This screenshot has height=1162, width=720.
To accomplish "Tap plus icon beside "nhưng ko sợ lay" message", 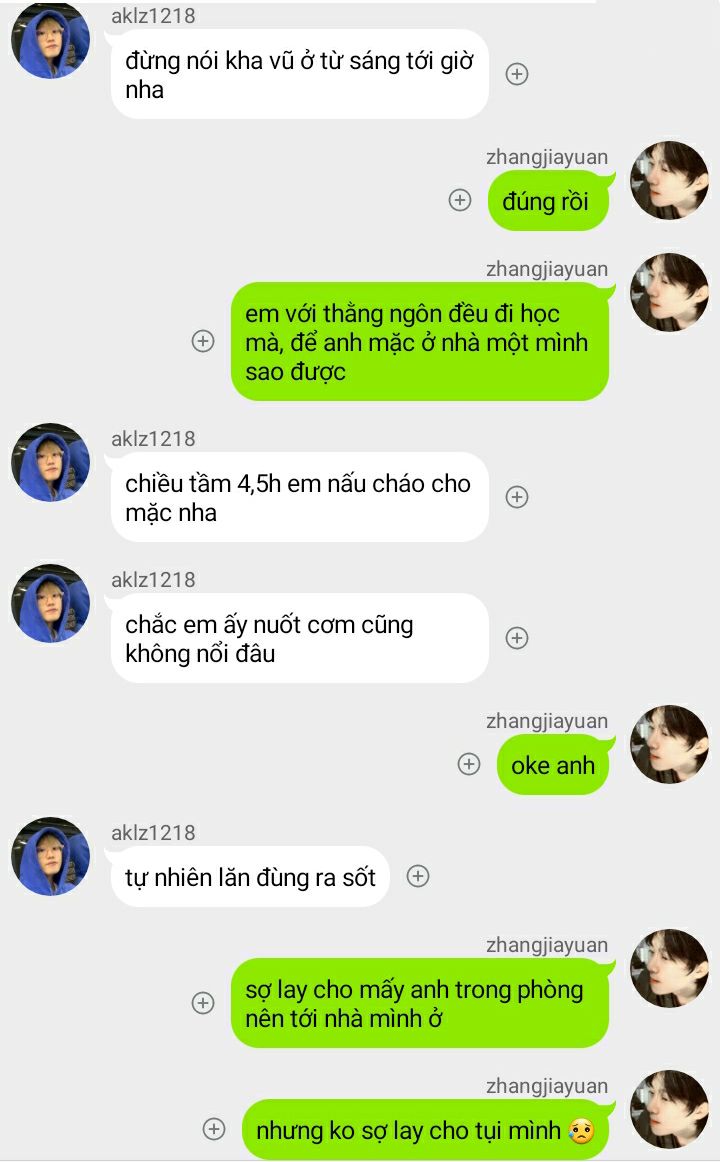I will pyautogui.click(x=214, y=1129).
